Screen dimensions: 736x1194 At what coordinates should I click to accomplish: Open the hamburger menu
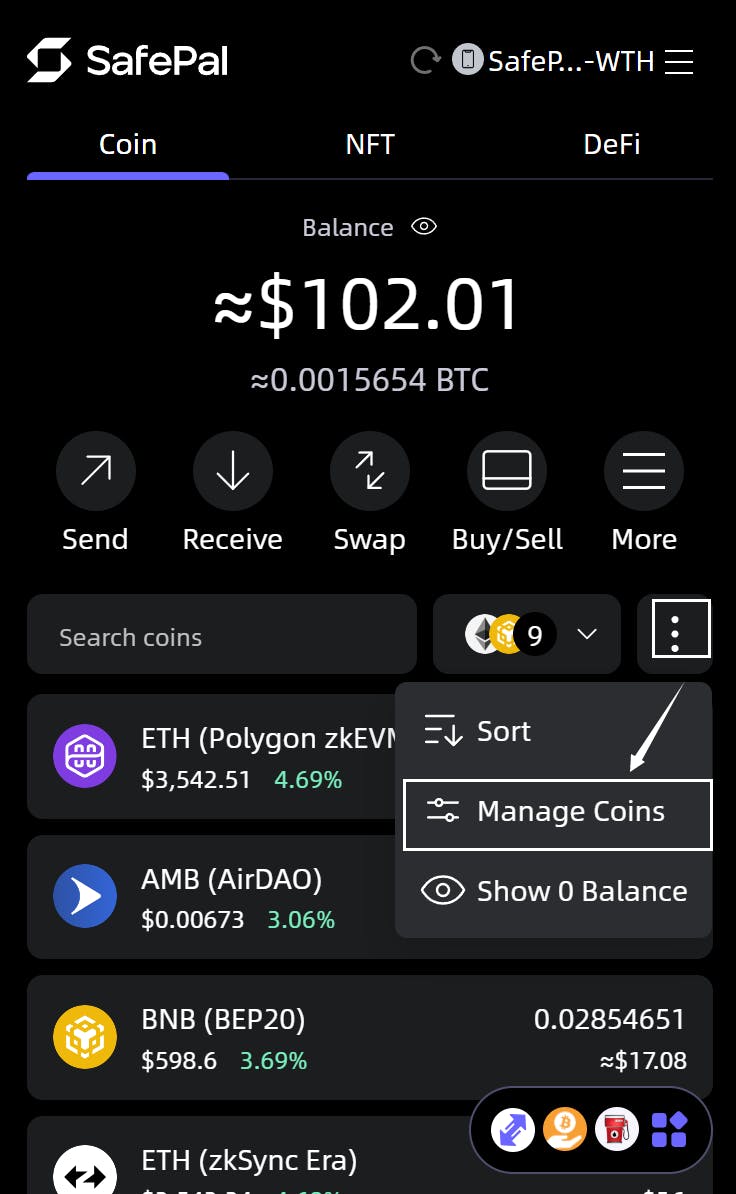click(679, 62)
